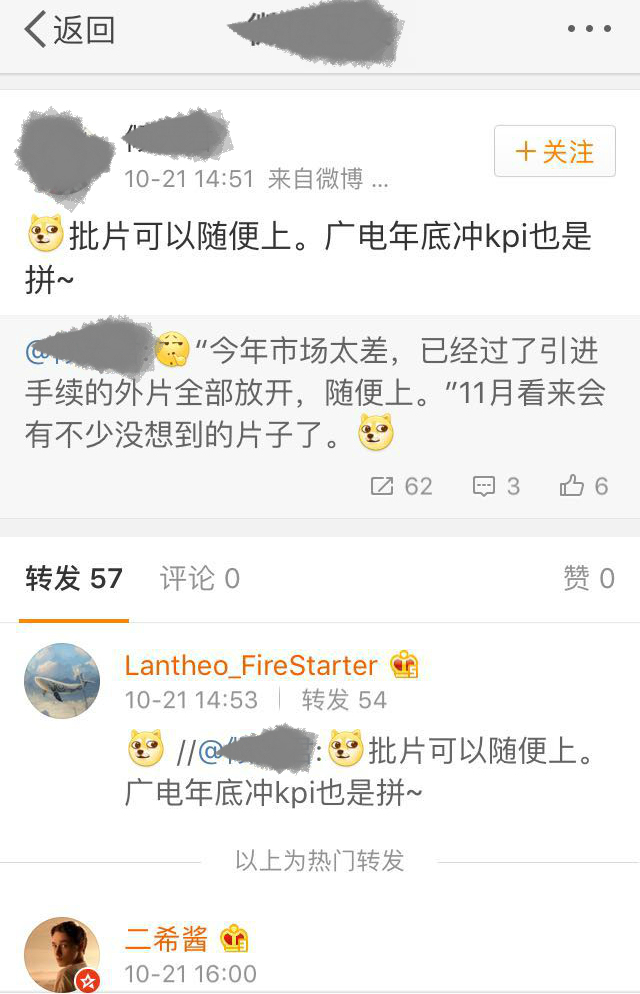Go back with the 返回 button
640x994 pixels.
[x=68, y=30]
